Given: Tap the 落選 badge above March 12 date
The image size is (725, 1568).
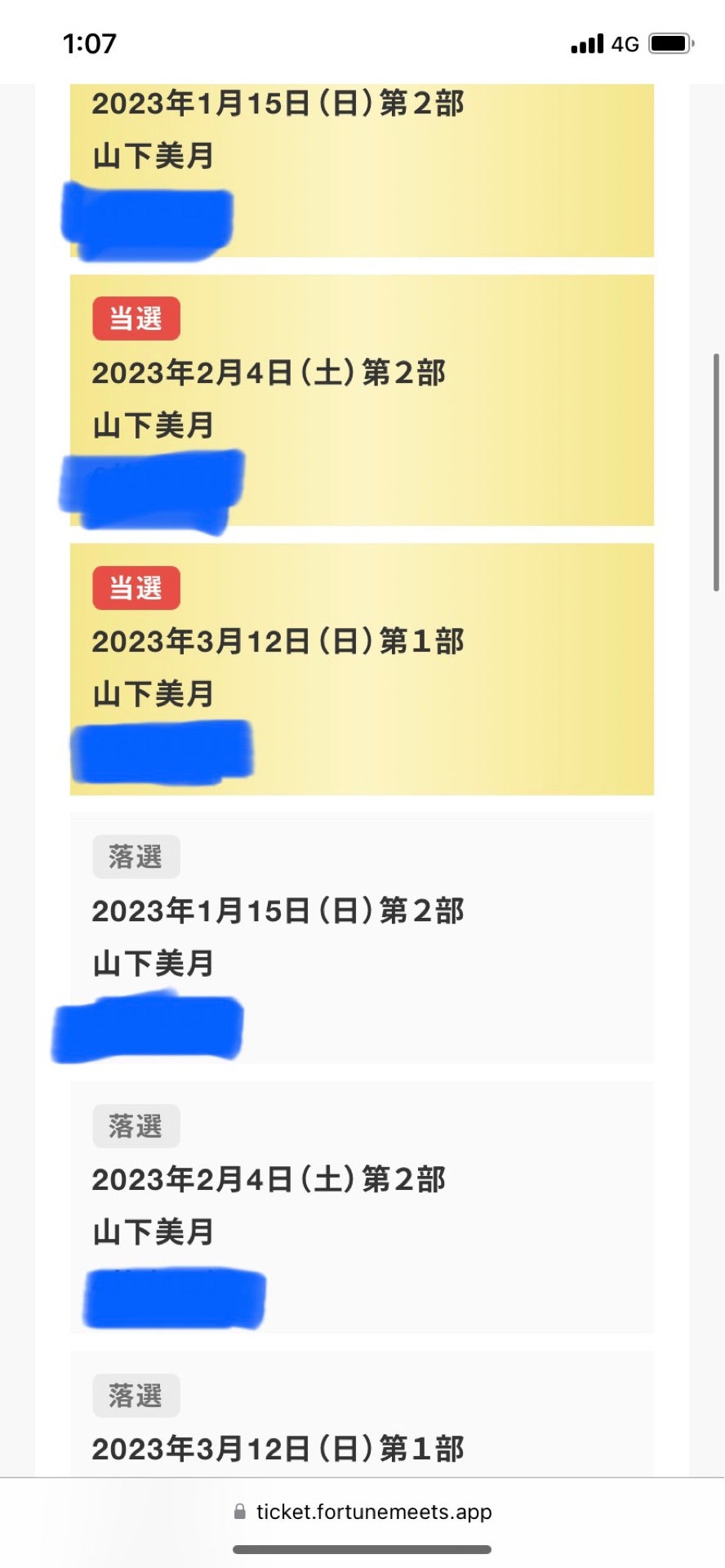Looking at the screenshot, I should pos(136,1395).
